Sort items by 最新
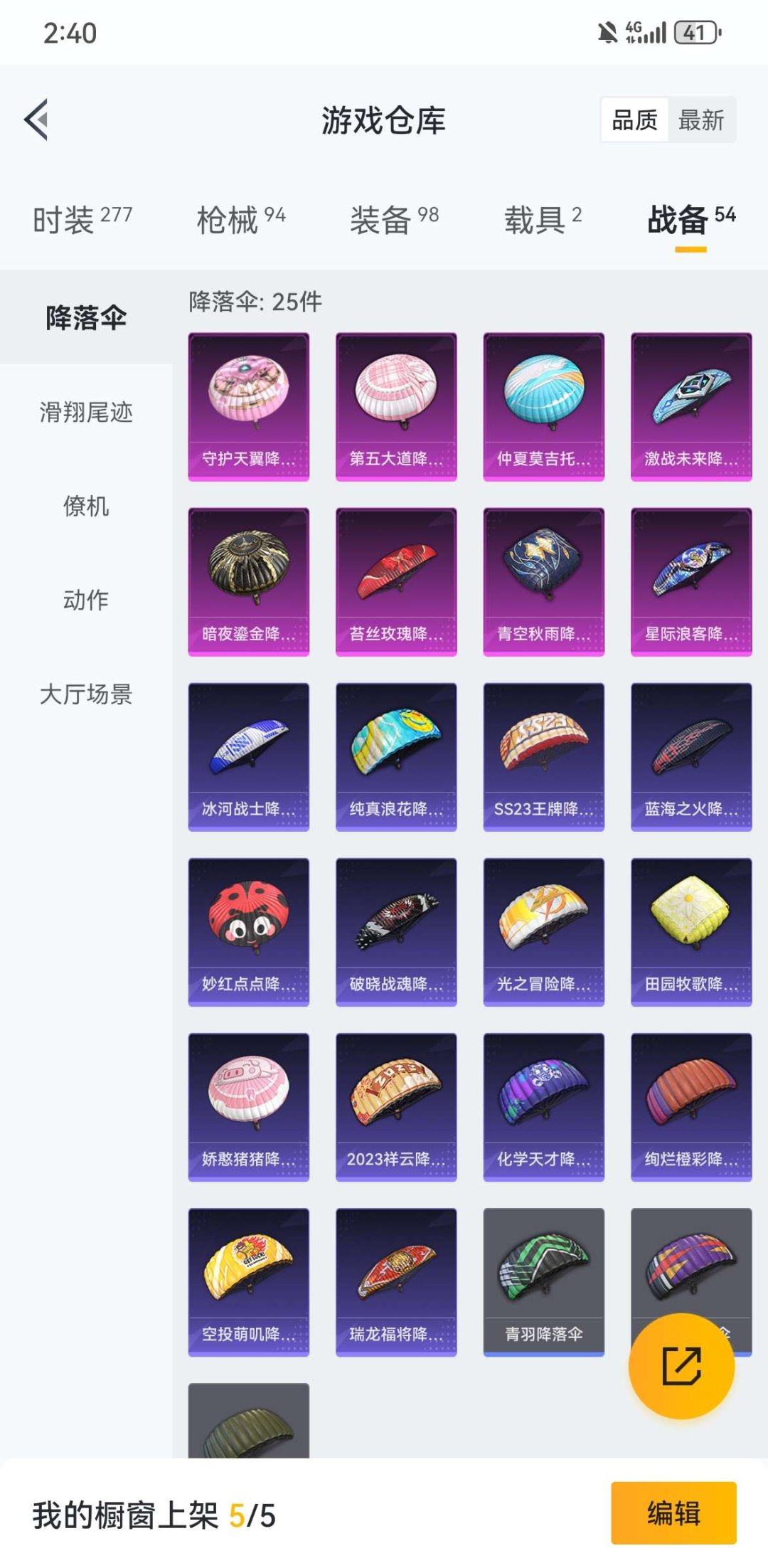 700,120
